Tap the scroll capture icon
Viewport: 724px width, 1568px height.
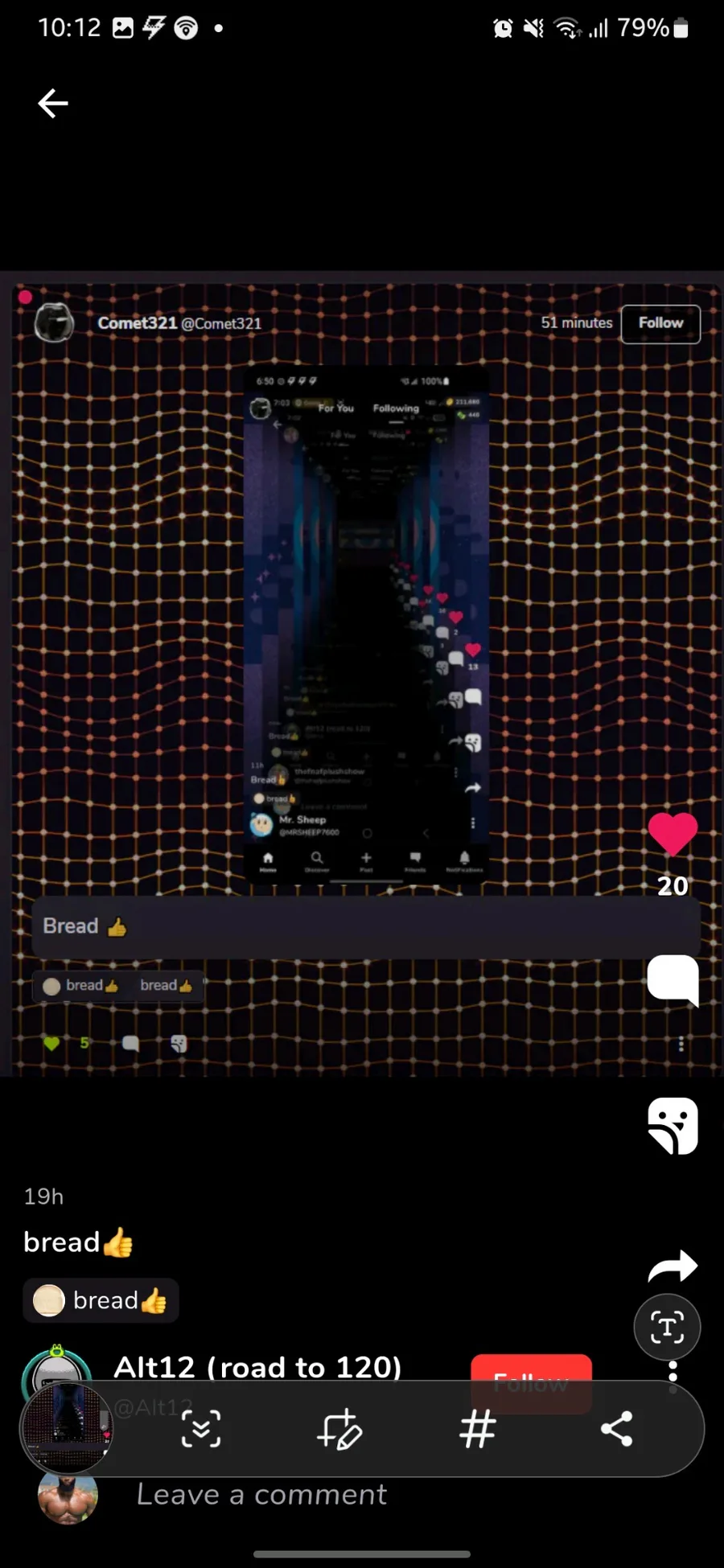(201, 1429)
